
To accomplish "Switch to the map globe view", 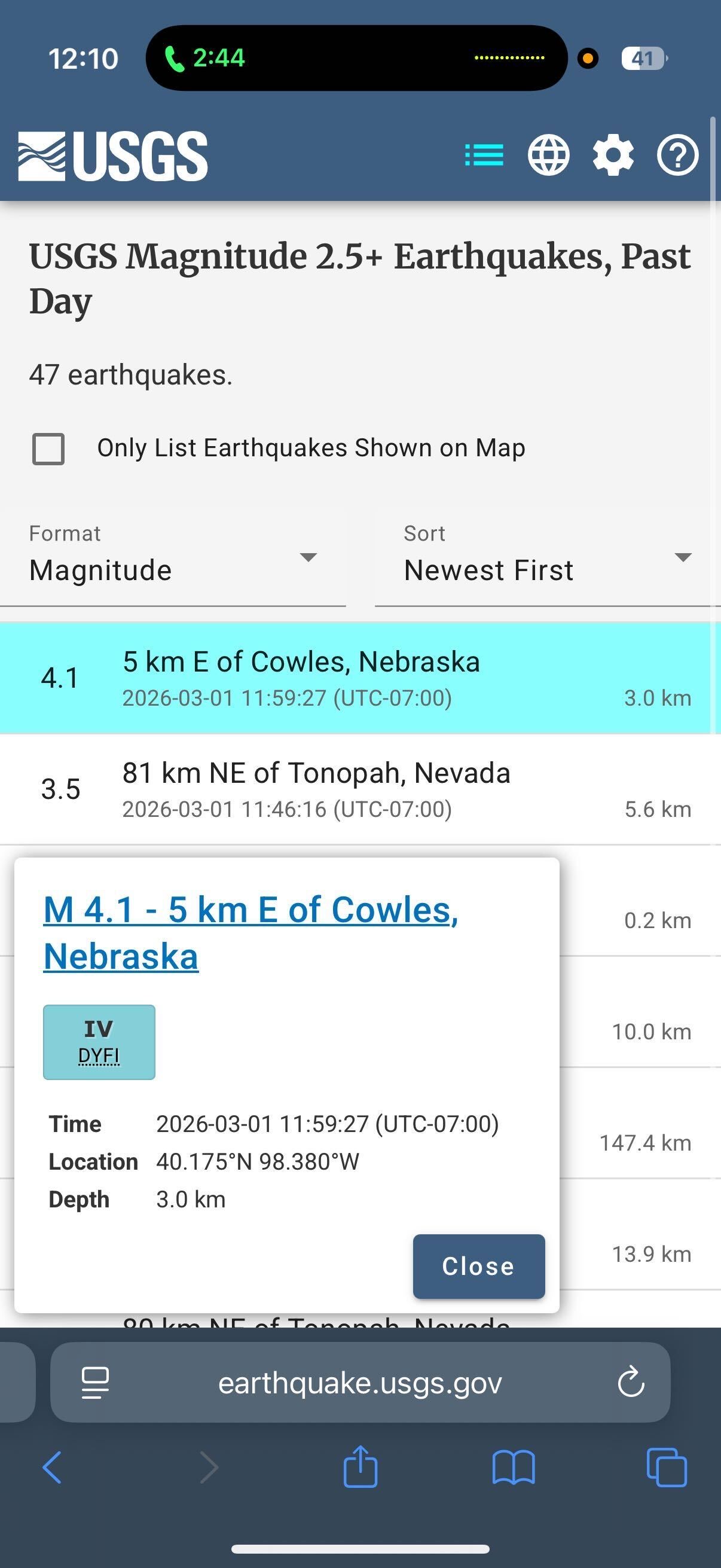I will pyautogui.click(x=548, y=155).
